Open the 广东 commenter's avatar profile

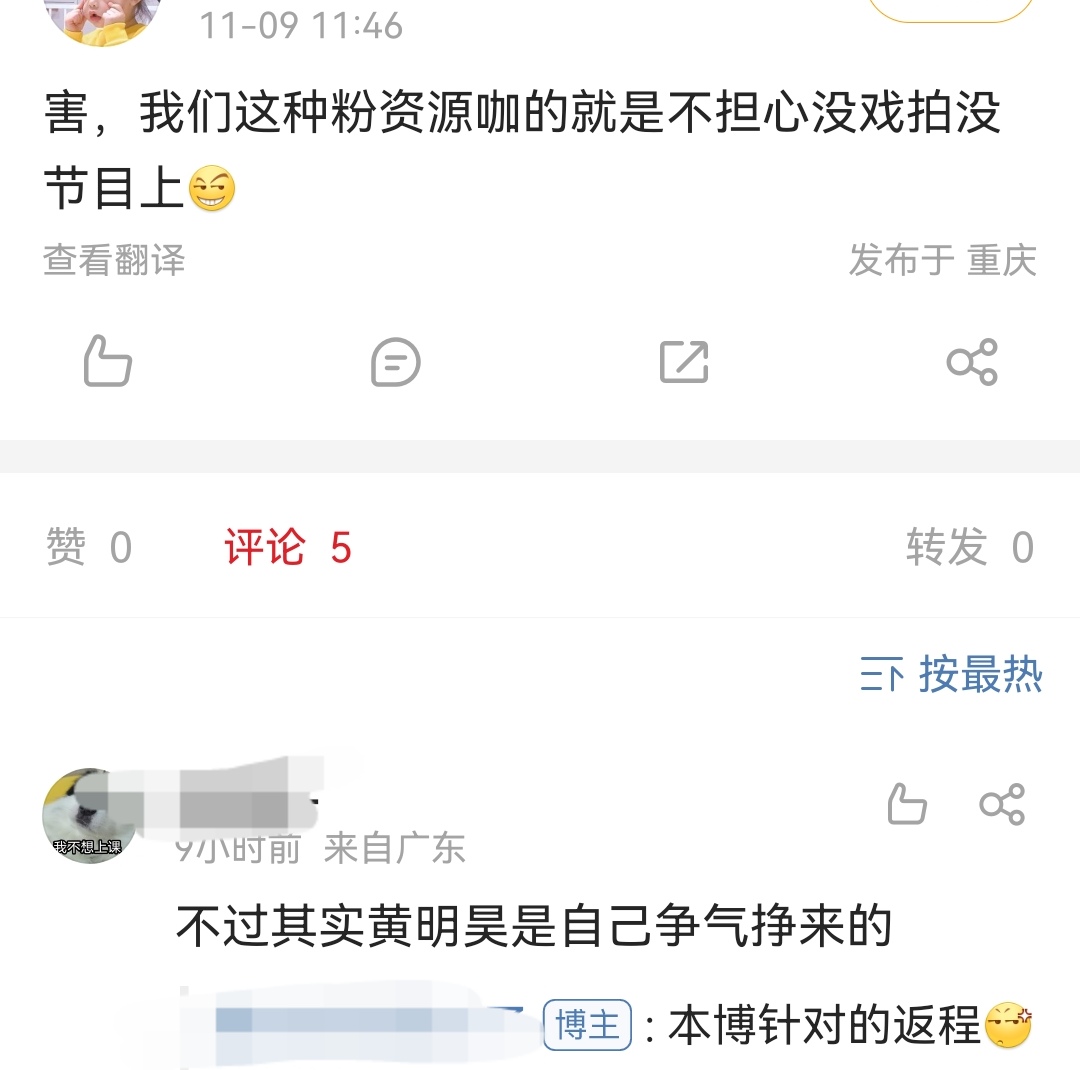[x=88, y=816]
